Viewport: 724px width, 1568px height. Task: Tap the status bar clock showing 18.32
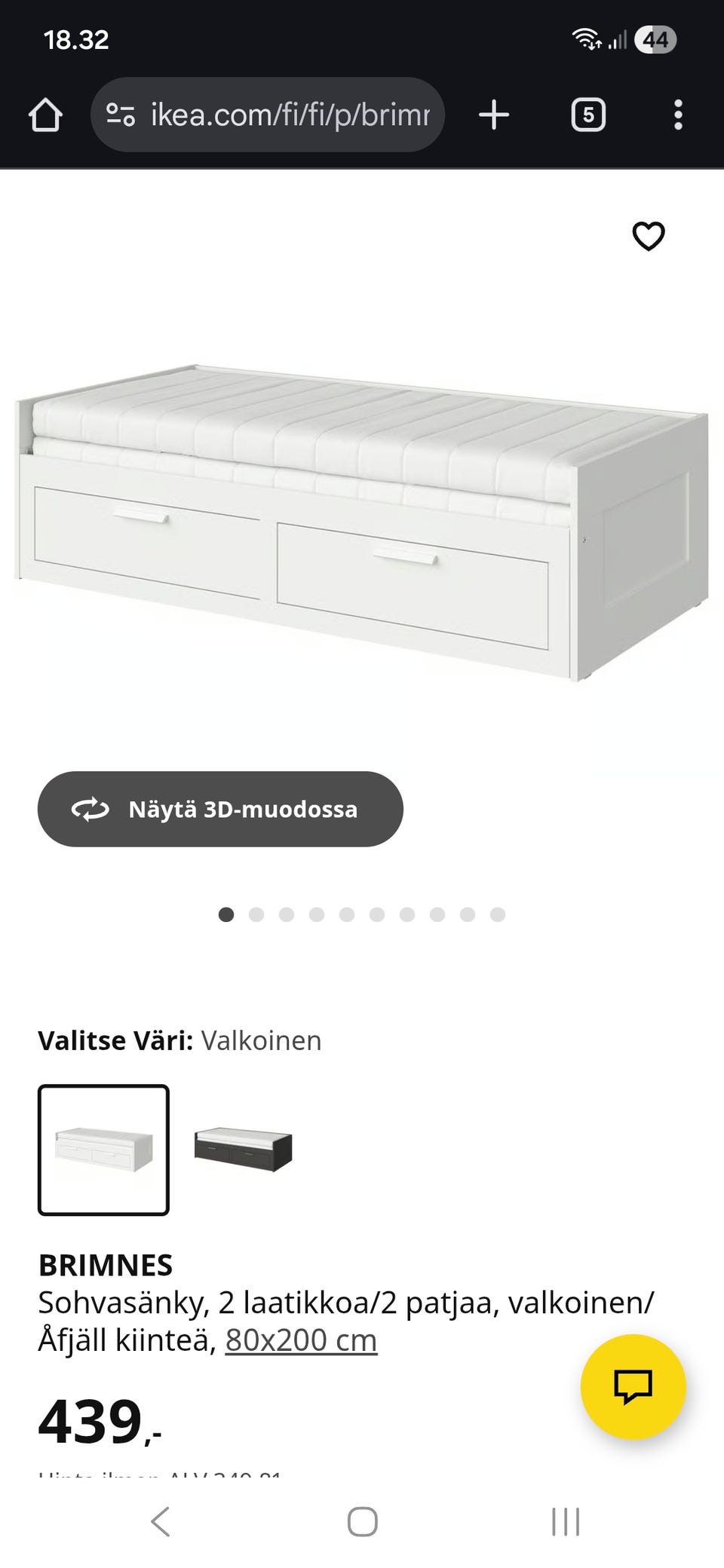[75, 39]
